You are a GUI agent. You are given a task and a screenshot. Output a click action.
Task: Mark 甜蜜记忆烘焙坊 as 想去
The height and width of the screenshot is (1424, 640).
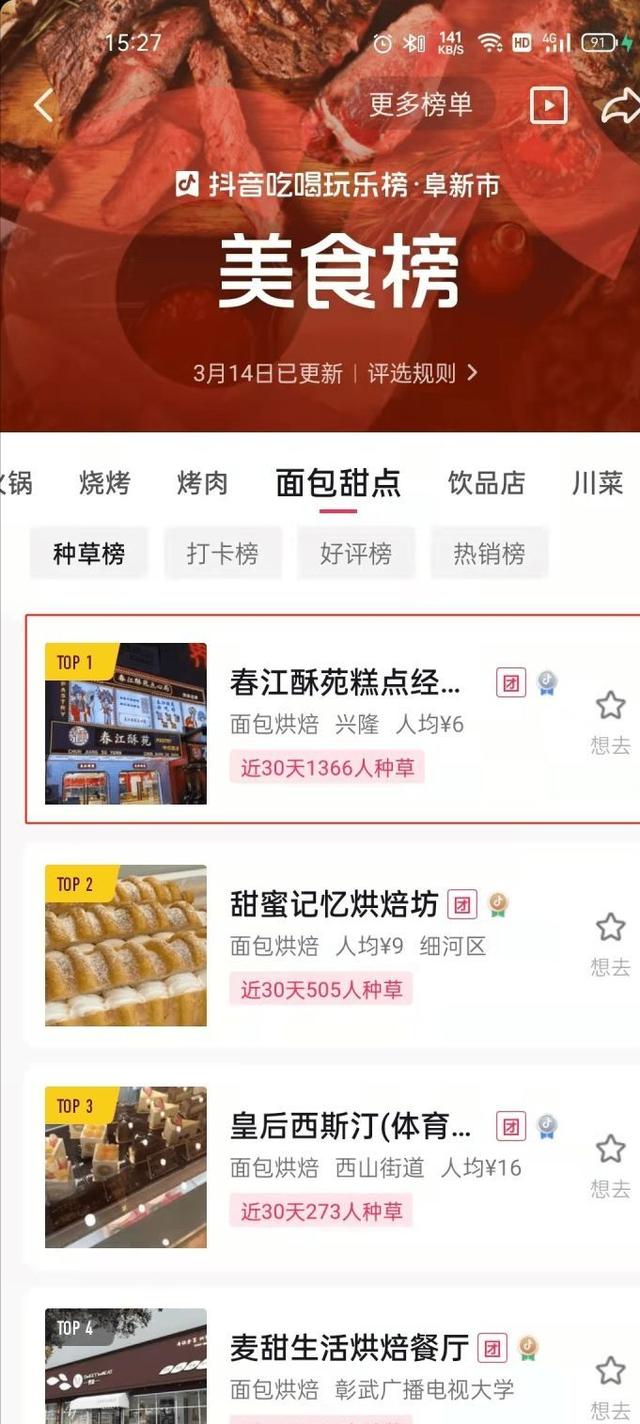[610, 942]
